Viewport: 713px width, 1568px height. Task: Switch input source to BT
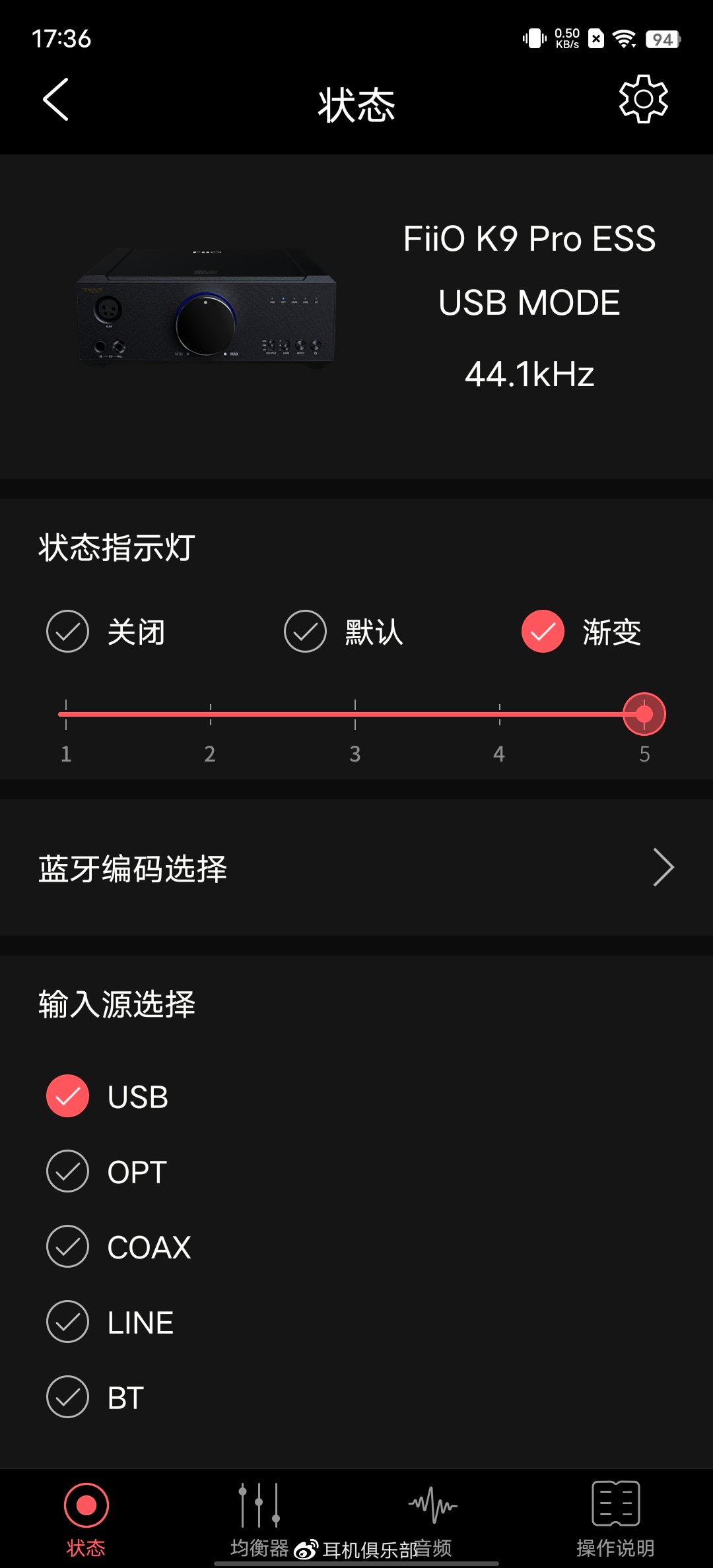pos(68,1397)
